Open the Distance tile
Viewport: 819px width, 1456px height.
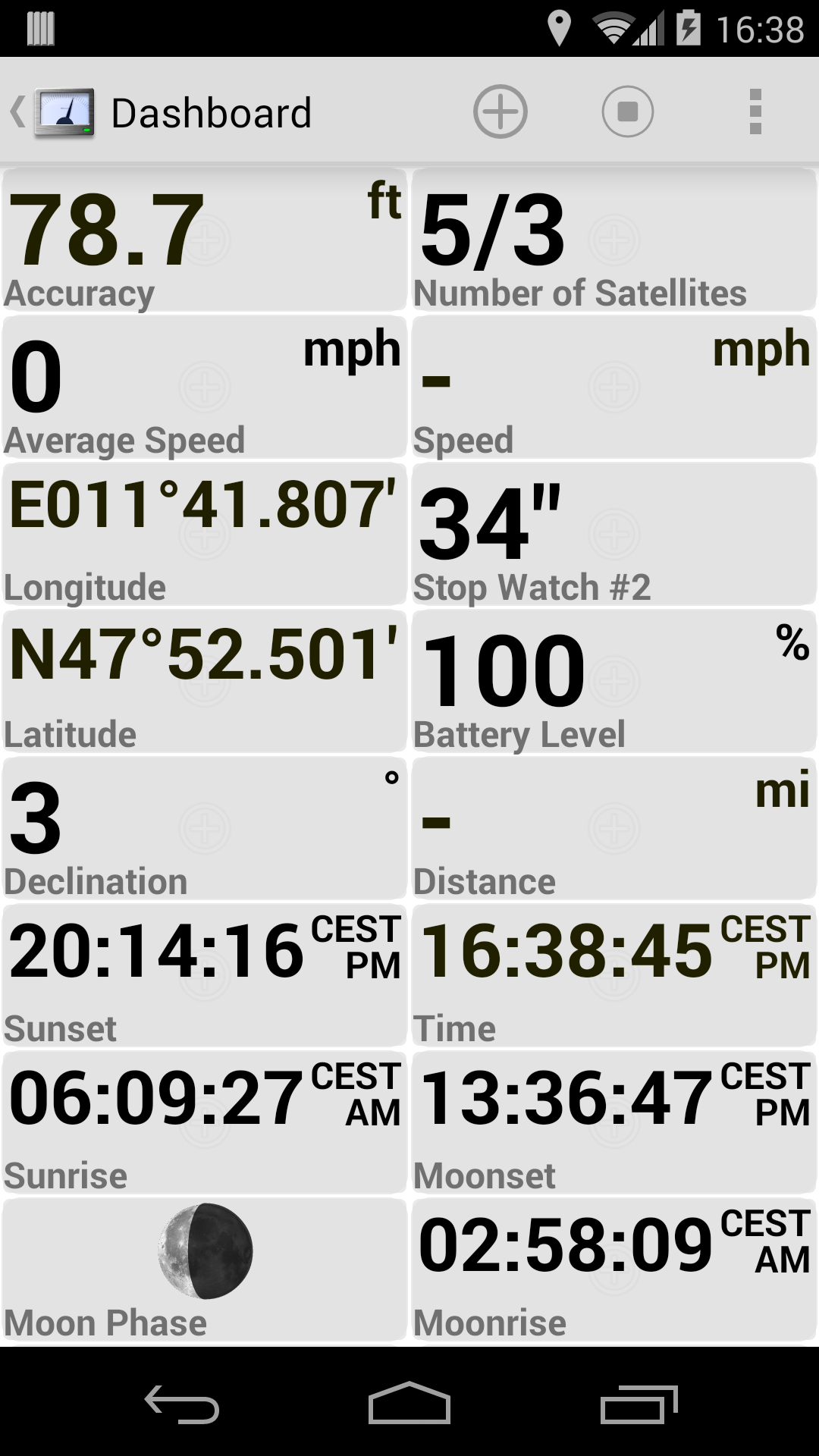pyautogui.click(x=614, y=829)
